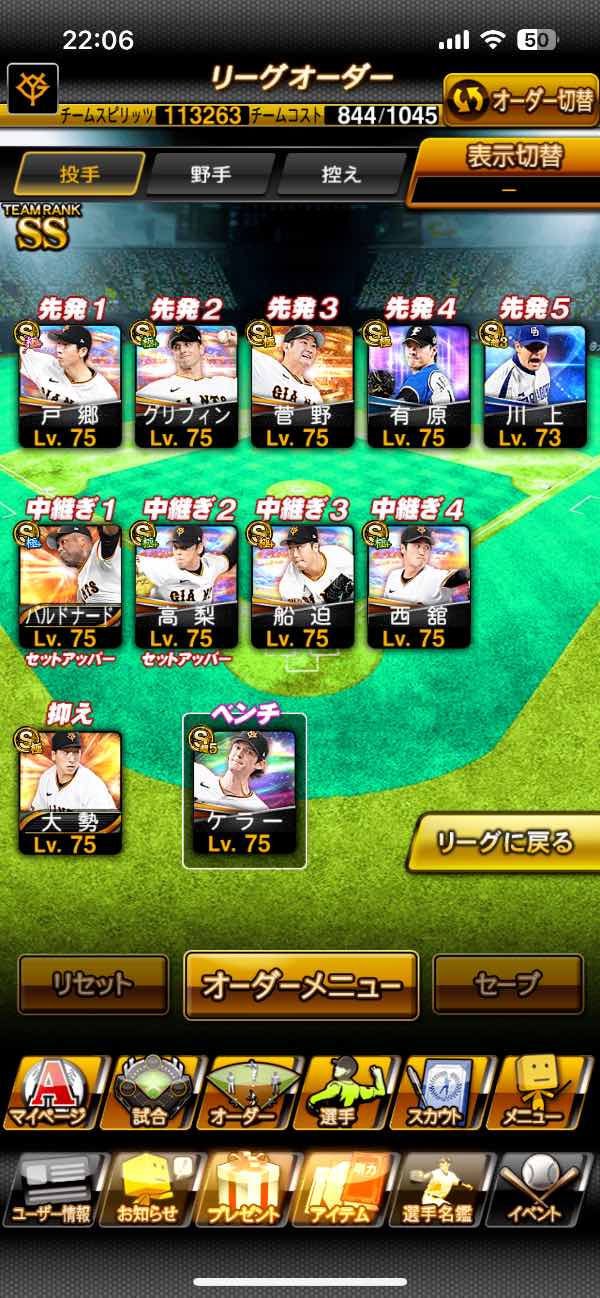Select the 投手 tab

click(80, 175)
